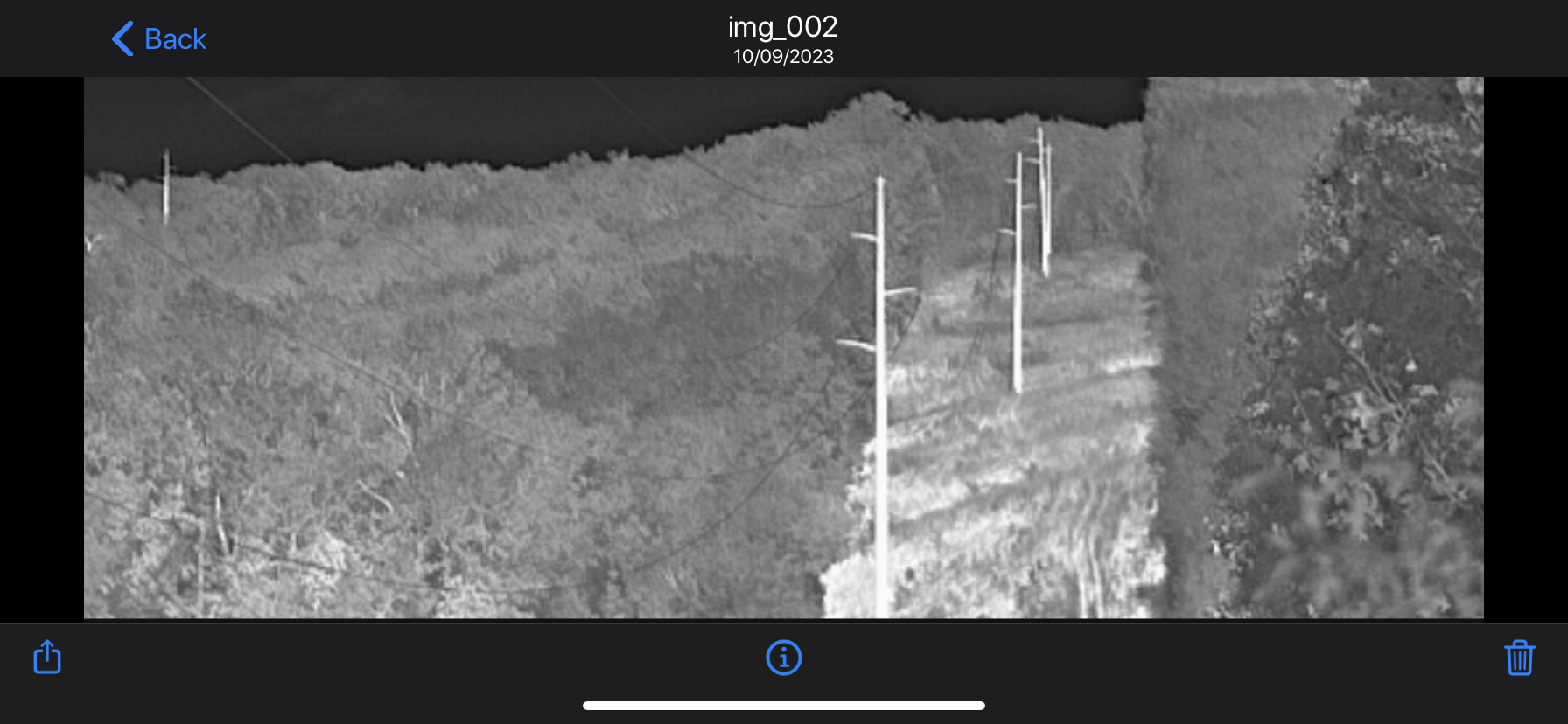
Task: Go back to the previous screen
Action: [x=159, y=39]
